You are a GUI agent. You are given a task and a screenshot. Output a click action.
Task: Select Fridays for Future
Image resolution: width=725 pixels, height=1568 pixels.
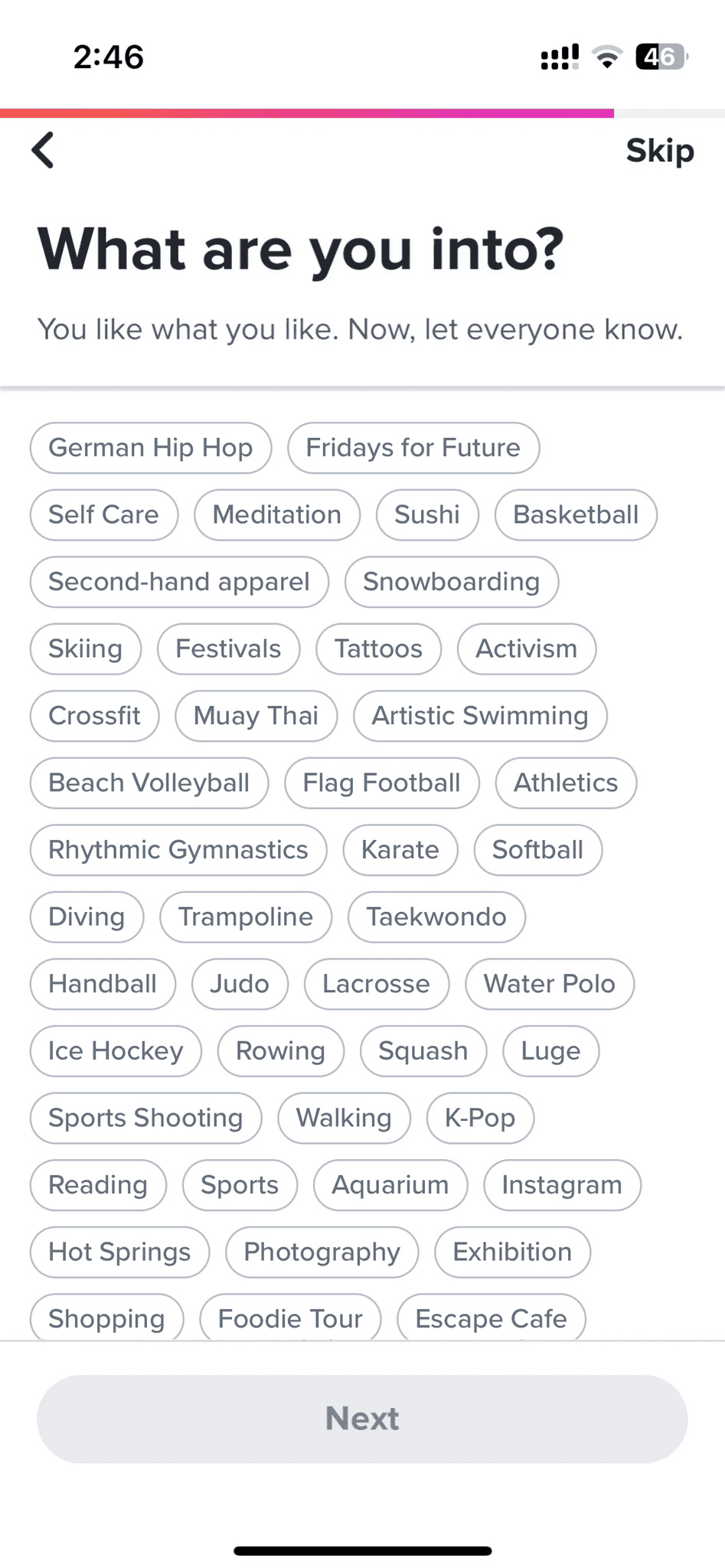tap(413, 448)
